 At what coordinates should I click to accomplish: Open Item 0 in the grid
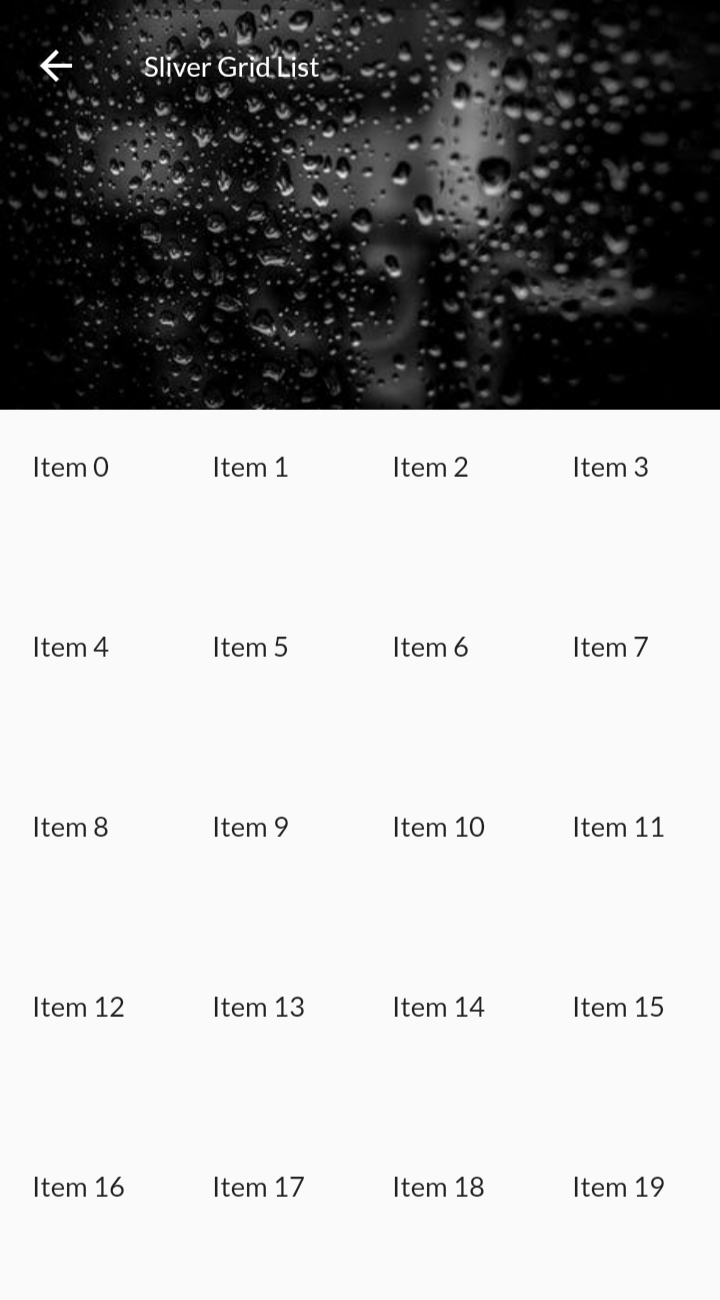click(x=70, y=467)
